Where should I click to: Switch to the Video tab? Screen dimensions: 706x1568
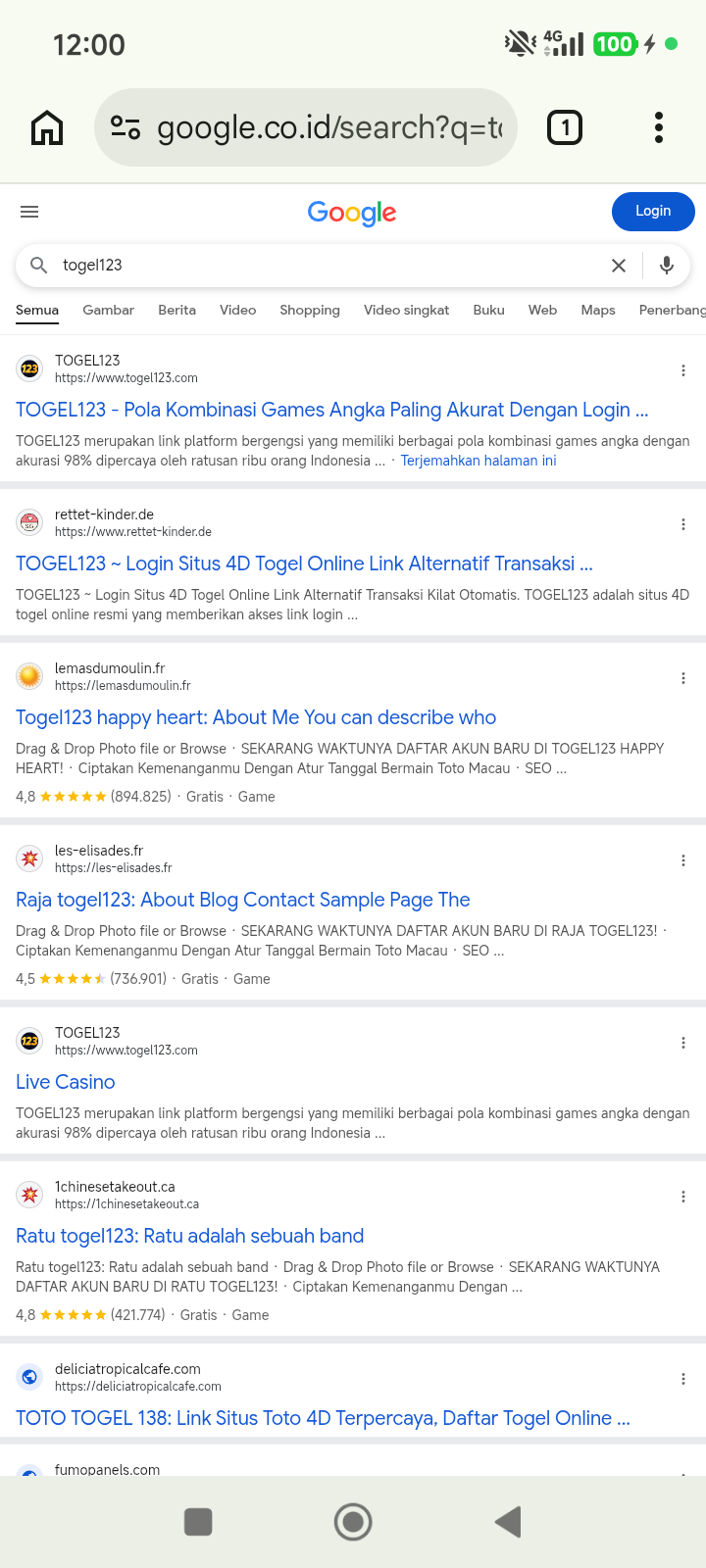[237, 310]
